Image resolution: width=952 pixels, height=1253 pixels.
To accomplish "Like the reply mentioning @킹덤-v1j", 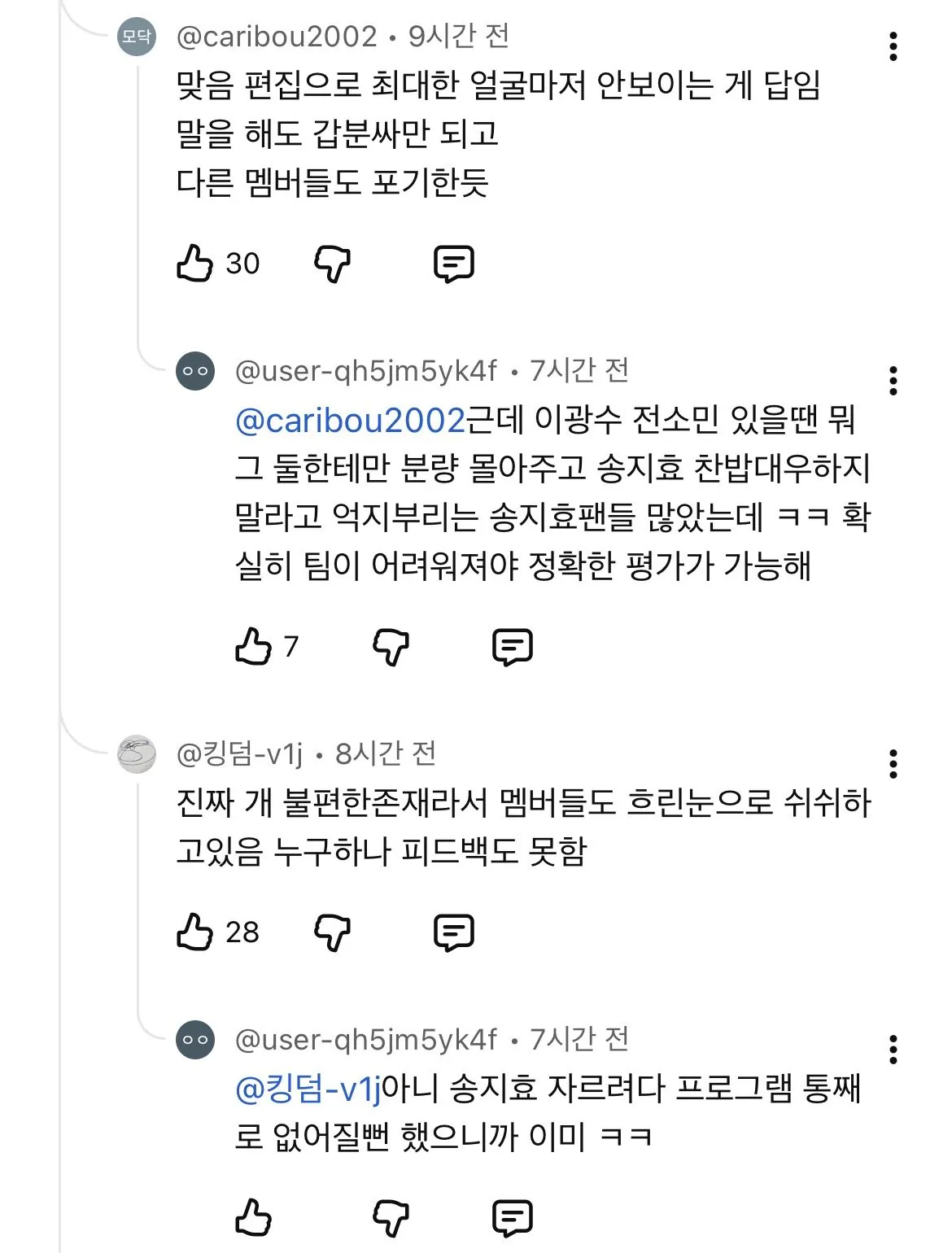I will [253, 1218].
